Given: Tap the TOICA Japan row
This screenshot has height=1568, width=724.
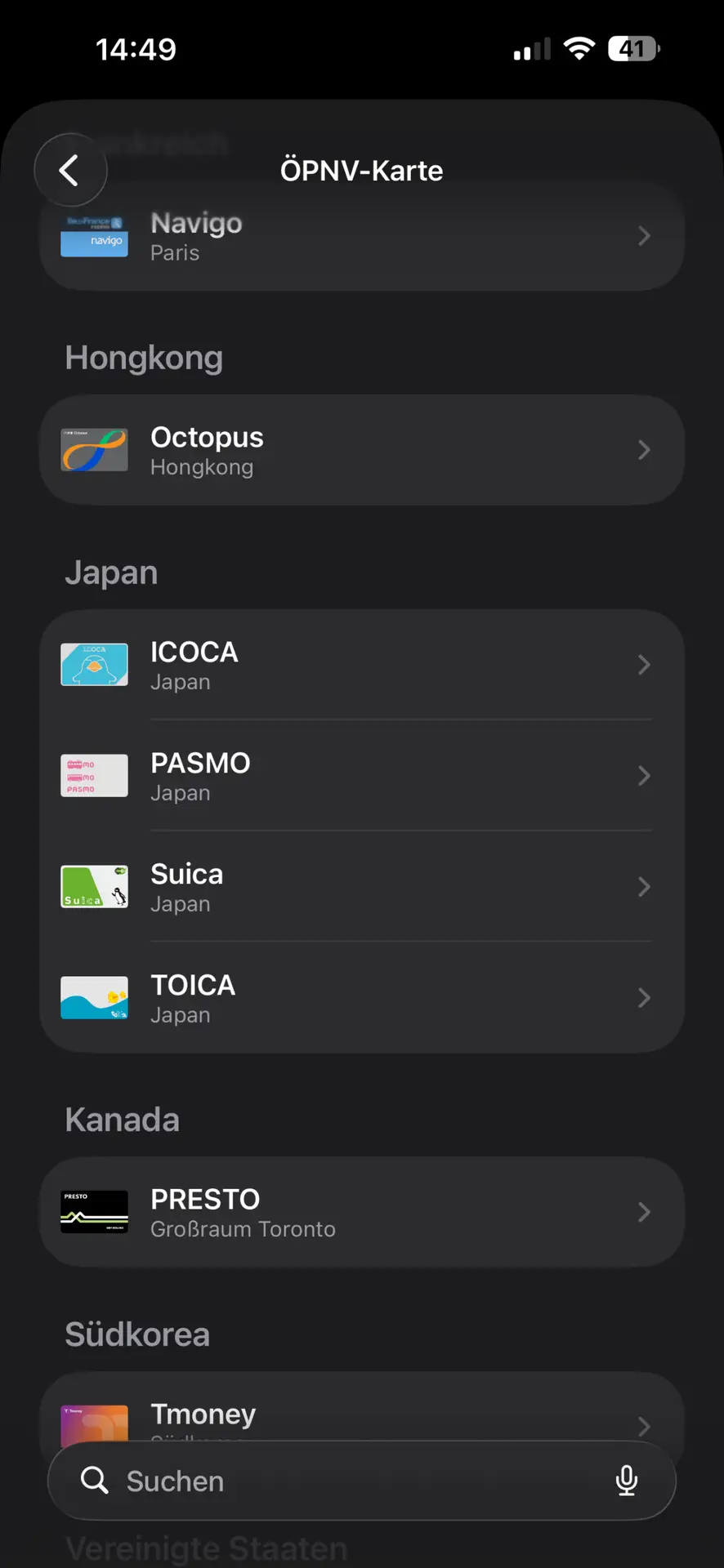Looking at the screenshot, I should coord(361,998).
